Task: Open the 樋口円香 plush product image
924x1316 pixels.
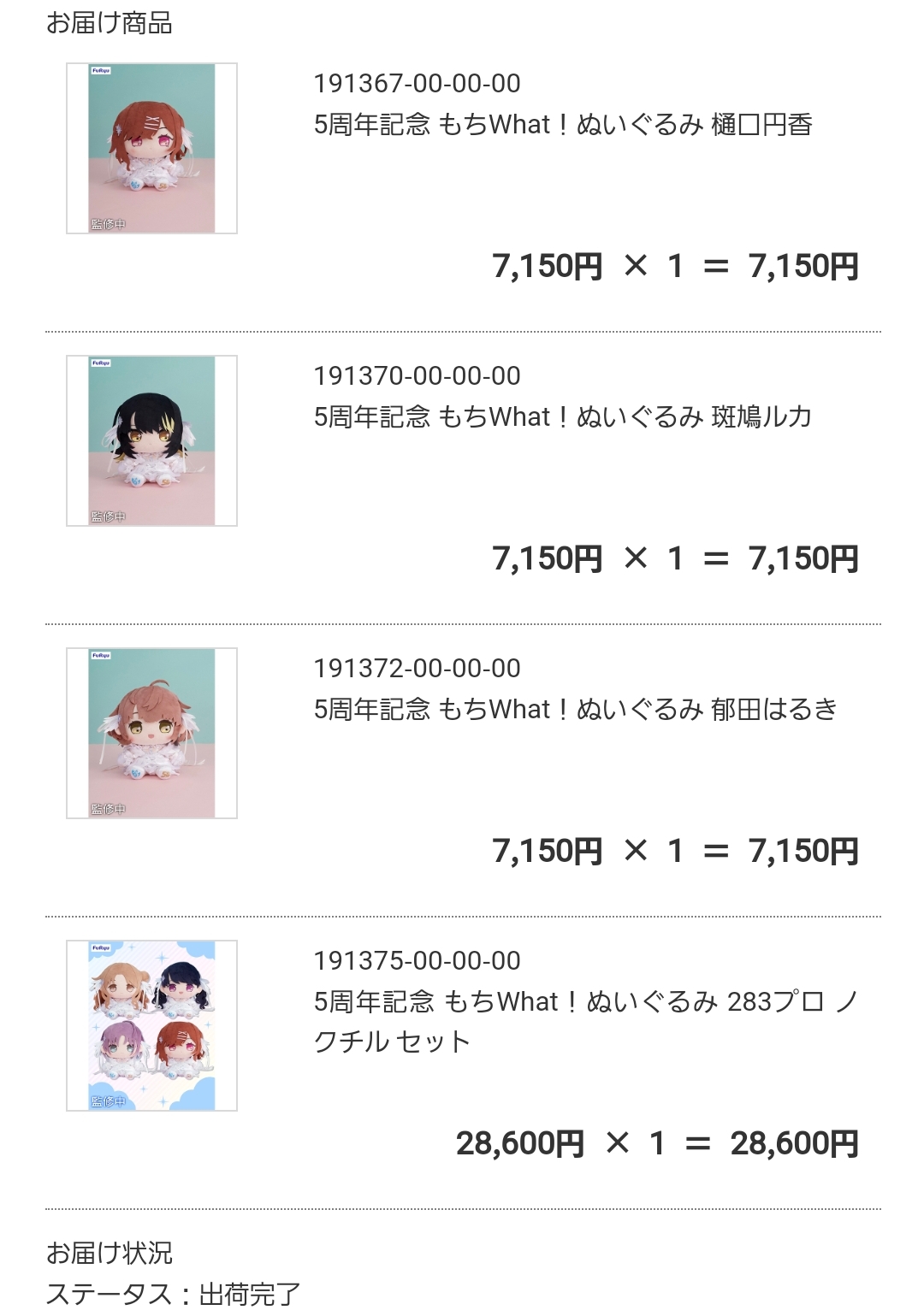Action: 151,148
